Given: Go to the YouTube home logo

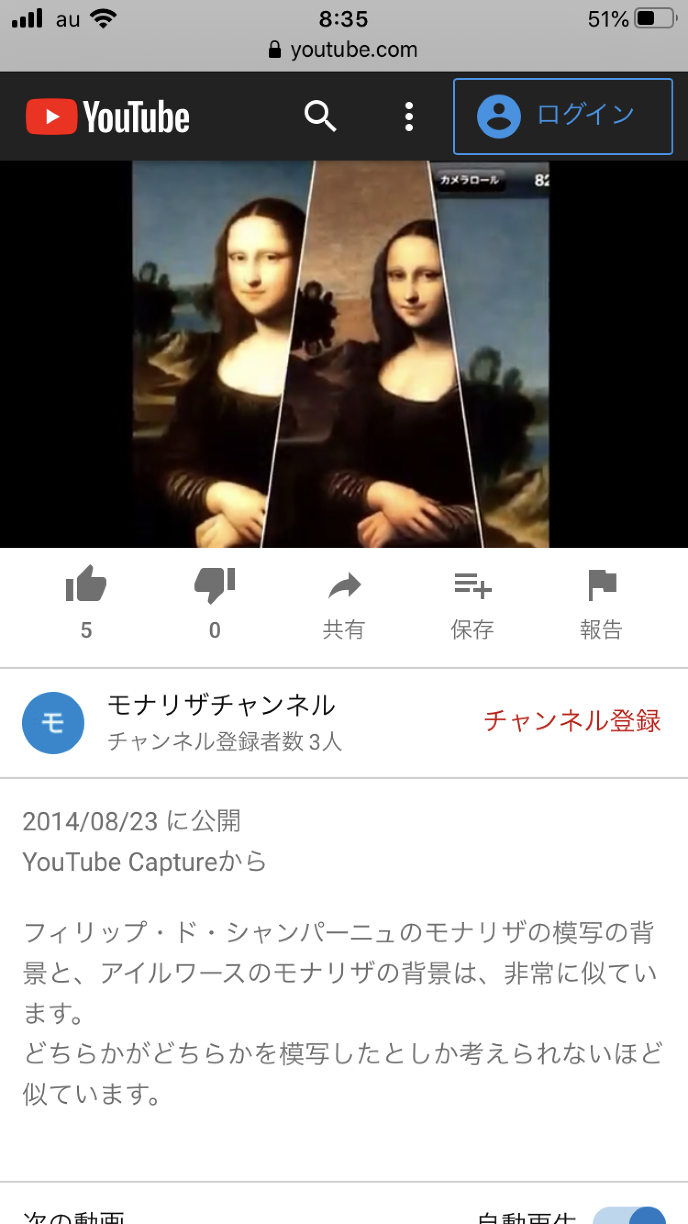Looking at the screenshot, I should (108, 117).
